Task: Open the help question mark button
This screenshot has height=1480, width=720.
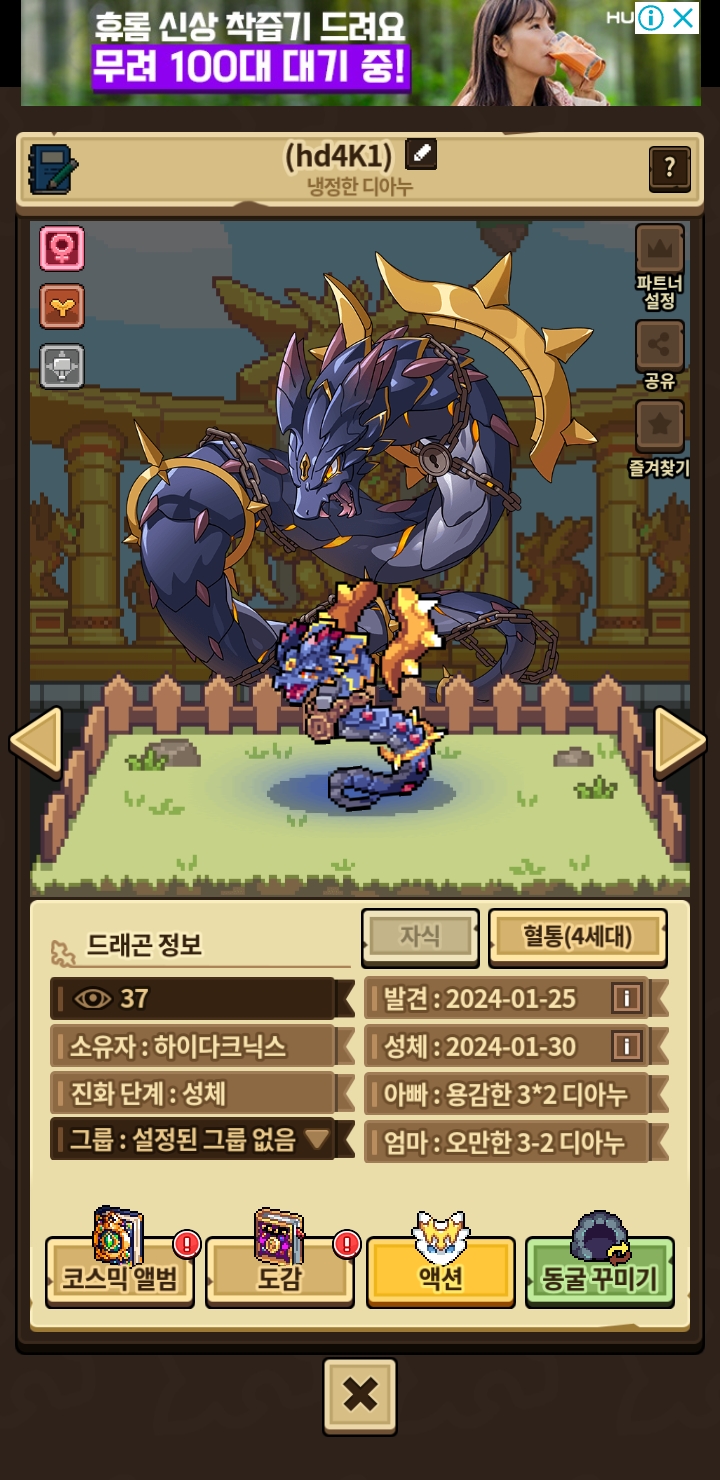Action: pos(669,169)
